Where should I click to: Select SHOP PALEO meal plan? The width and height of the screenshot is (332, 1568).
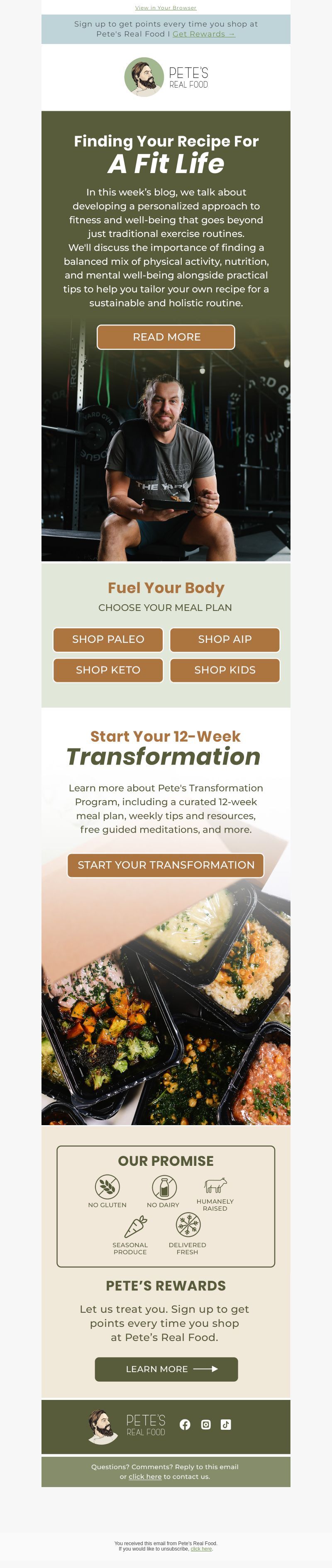[x=108, y=639]
